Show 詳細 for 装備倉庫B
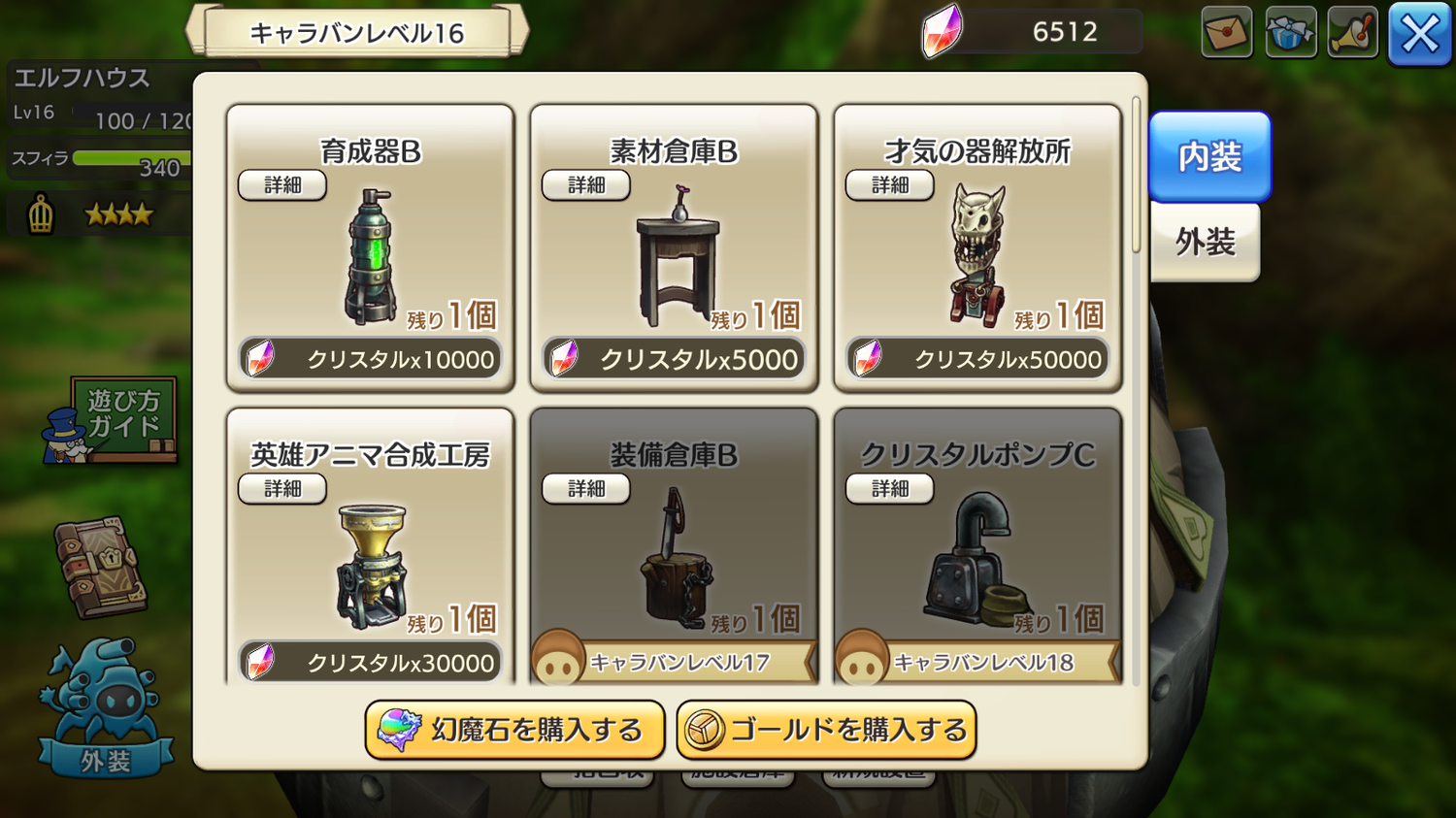This screenshot has height=818, width=1456. click(585, 488)
